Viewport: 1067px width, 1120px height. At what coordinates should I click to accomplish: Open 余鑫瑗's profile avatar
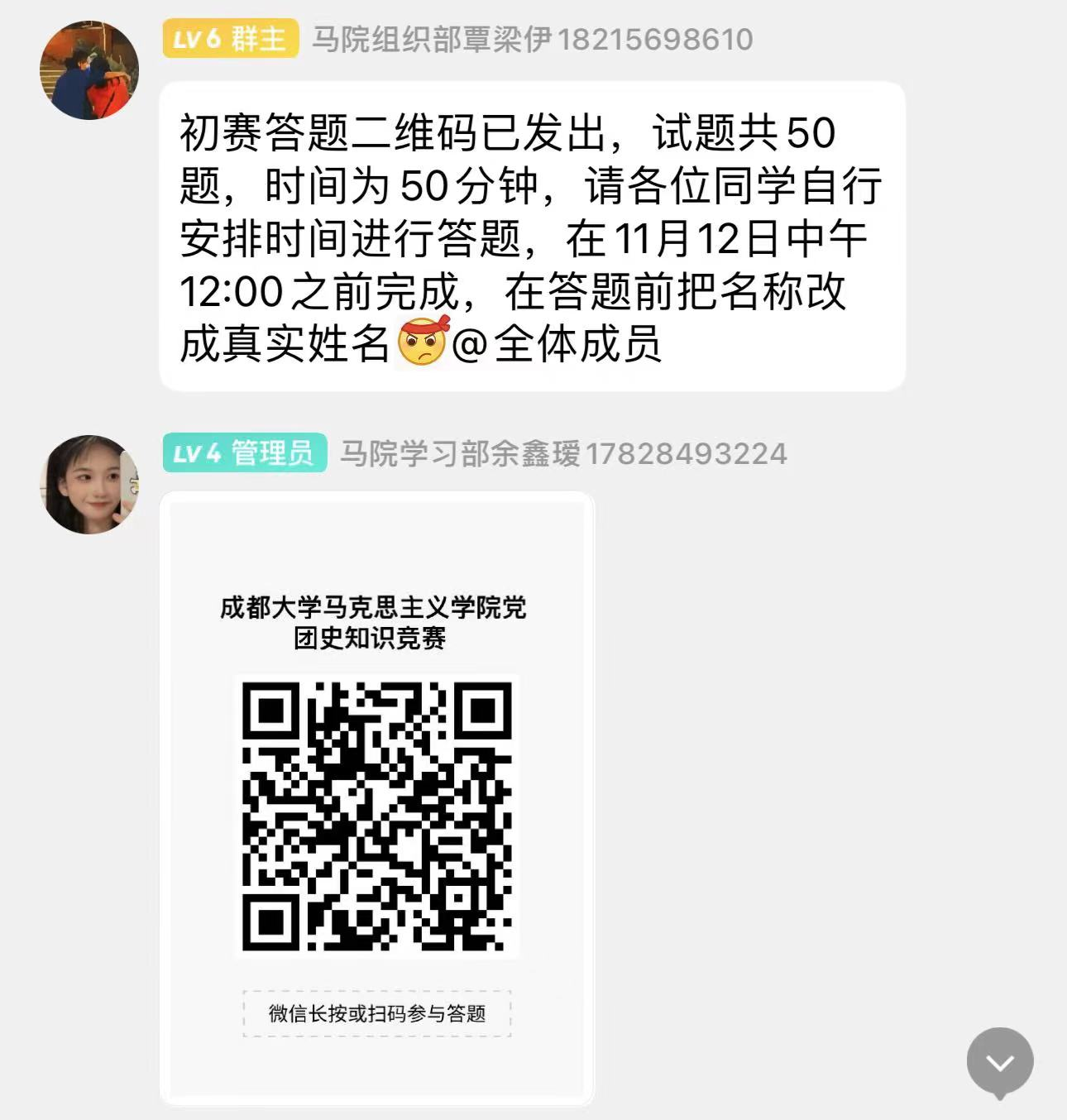(x=89, y=485)
